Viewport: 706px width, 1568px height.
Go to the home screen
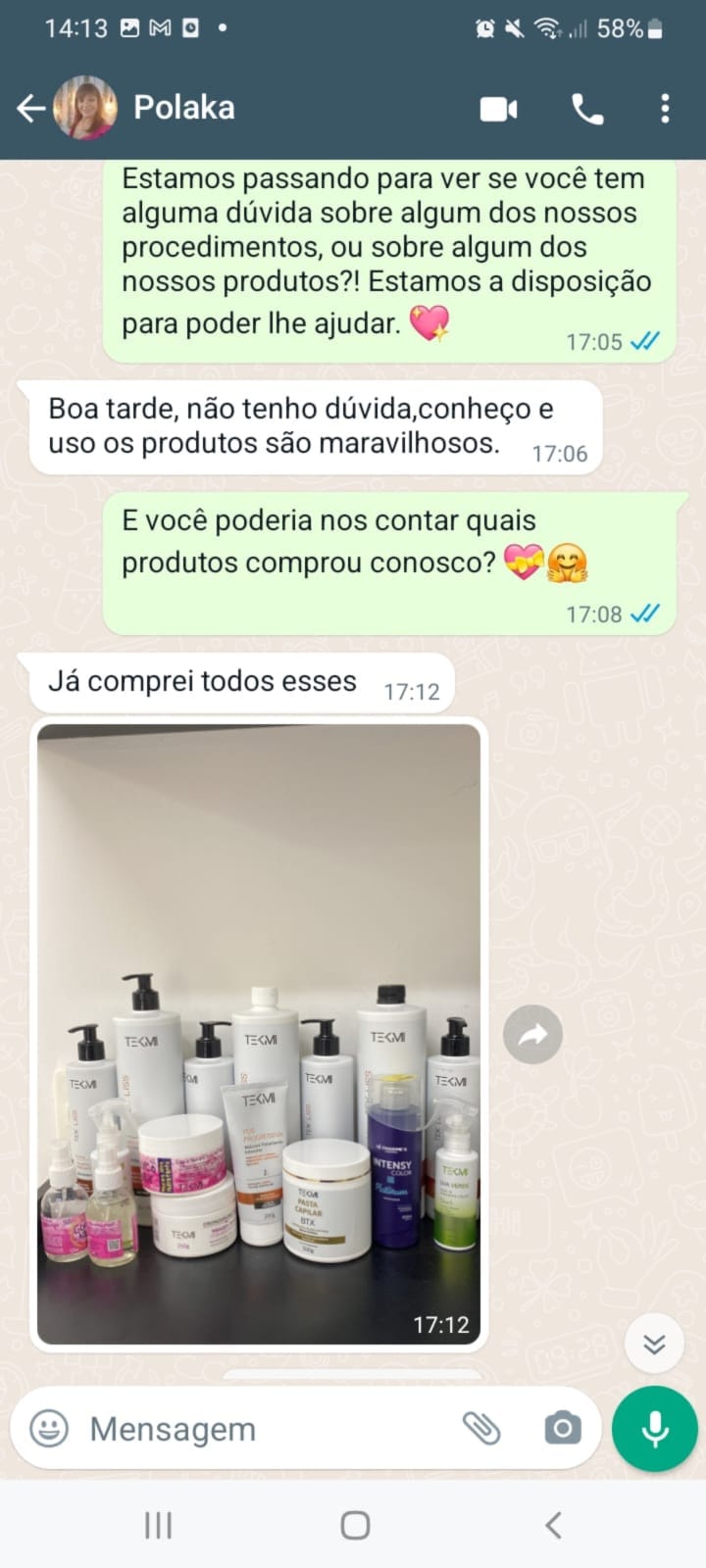[x=355, y=1525]
